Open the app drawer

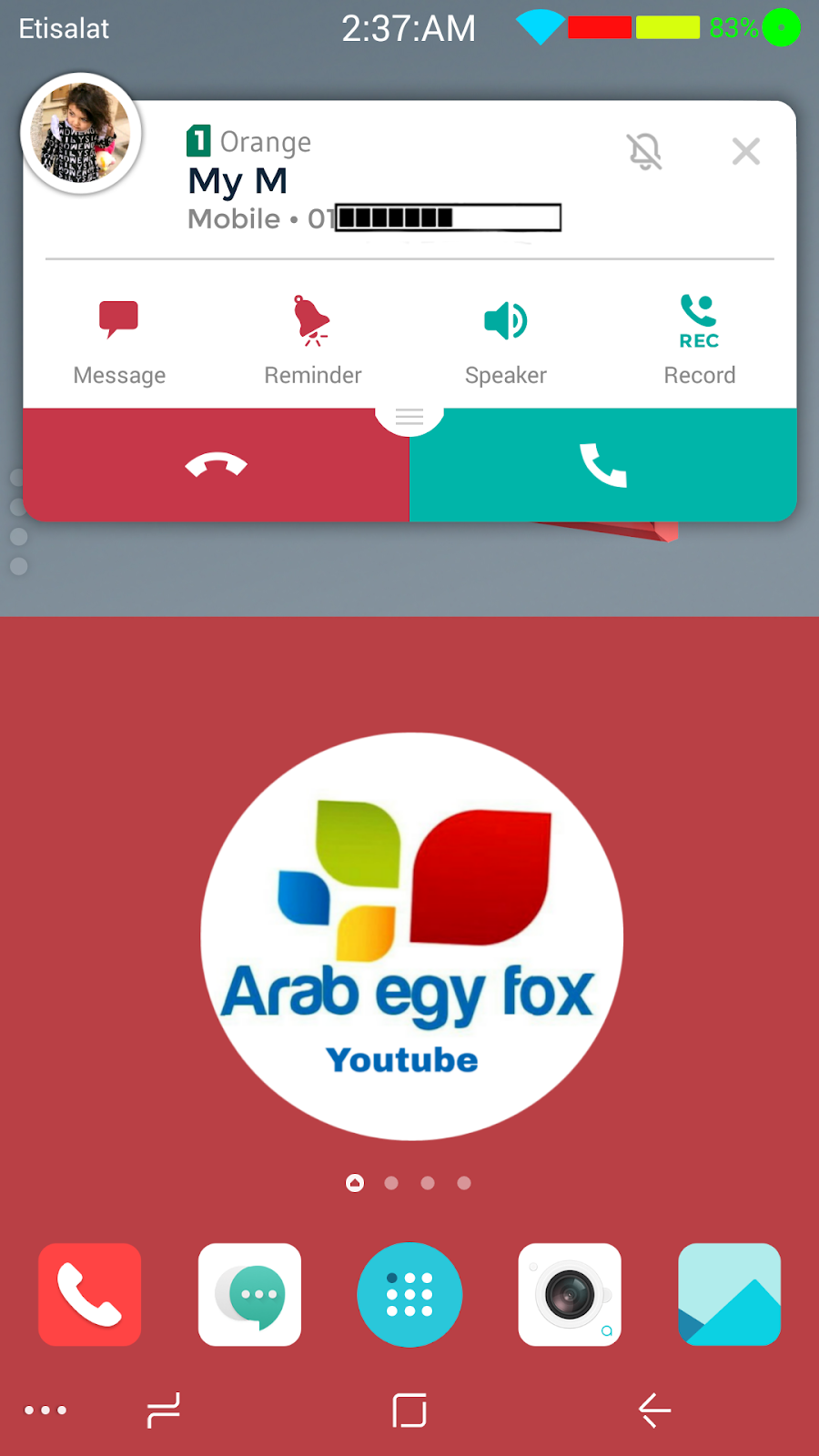[x=409, y=1294]
